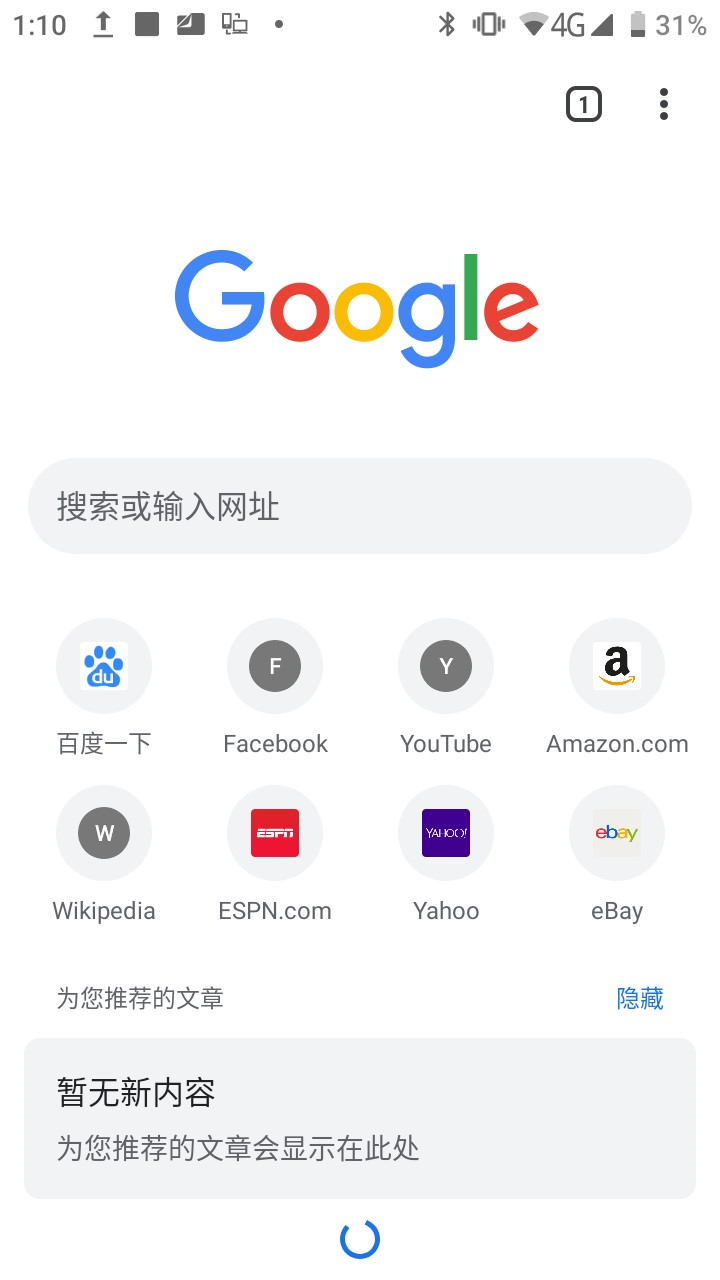Visit the eBay shortcut
The height and width of the screenshot is (1280, 720).
(617, 833)
